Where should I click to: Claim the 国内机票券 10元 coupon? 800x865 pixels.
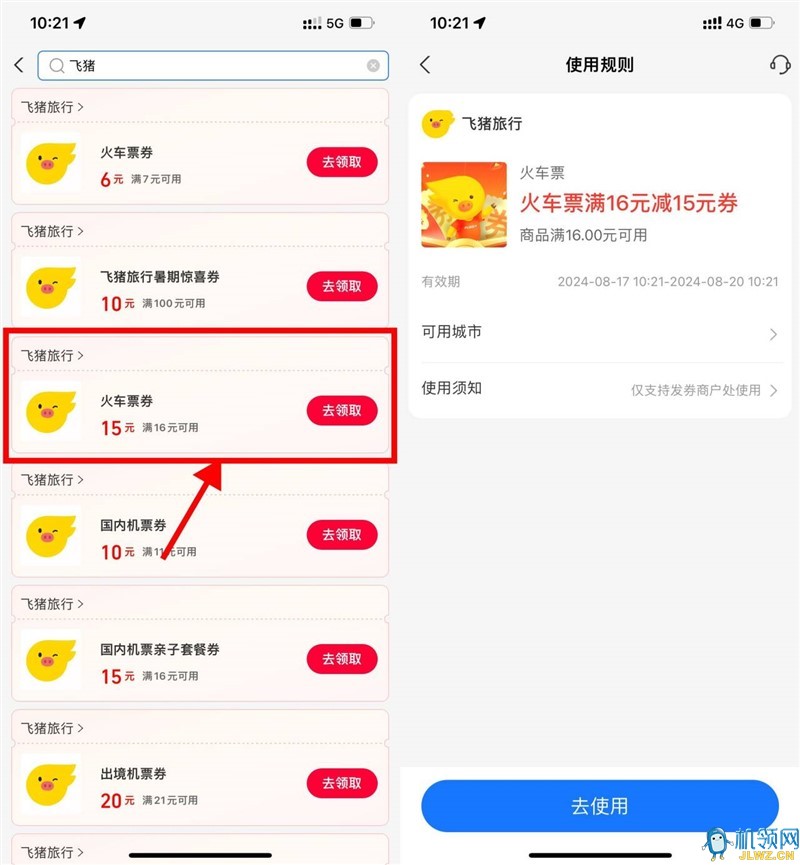[341, 535]
